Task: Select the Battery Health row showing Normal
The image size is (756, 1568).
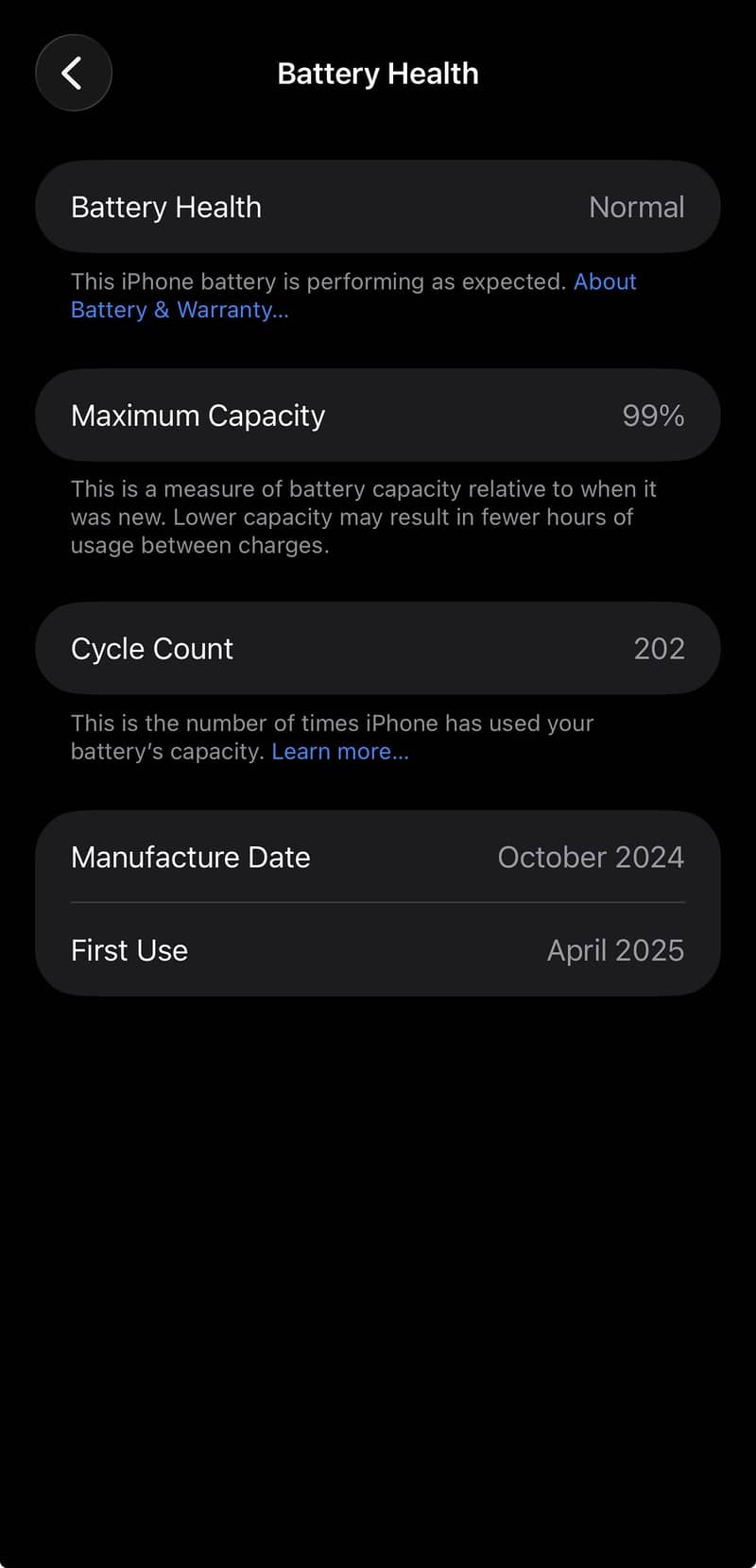Action: [x=378, y=207]
